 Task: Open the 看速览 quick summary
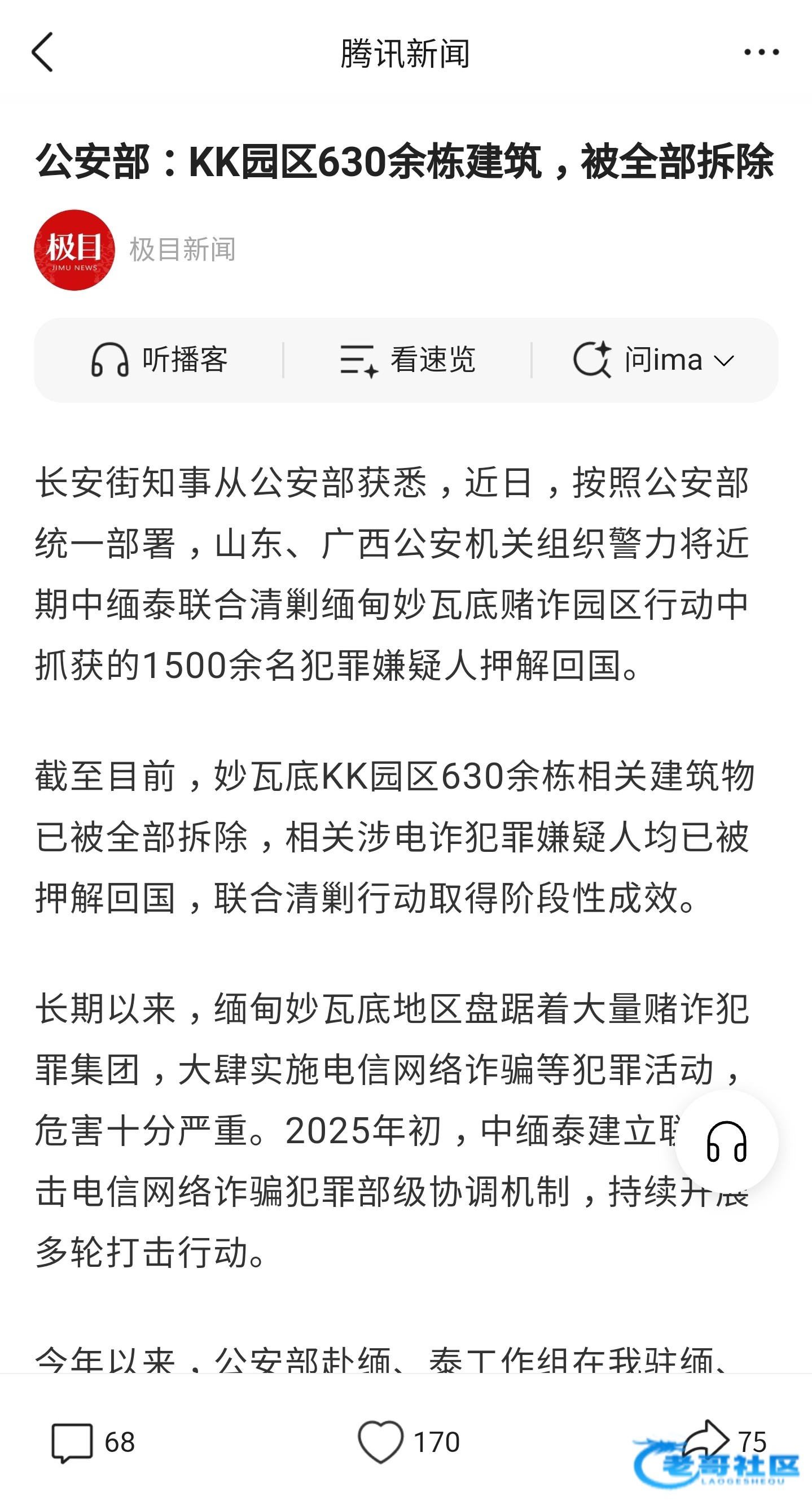[x=408, y=360]
